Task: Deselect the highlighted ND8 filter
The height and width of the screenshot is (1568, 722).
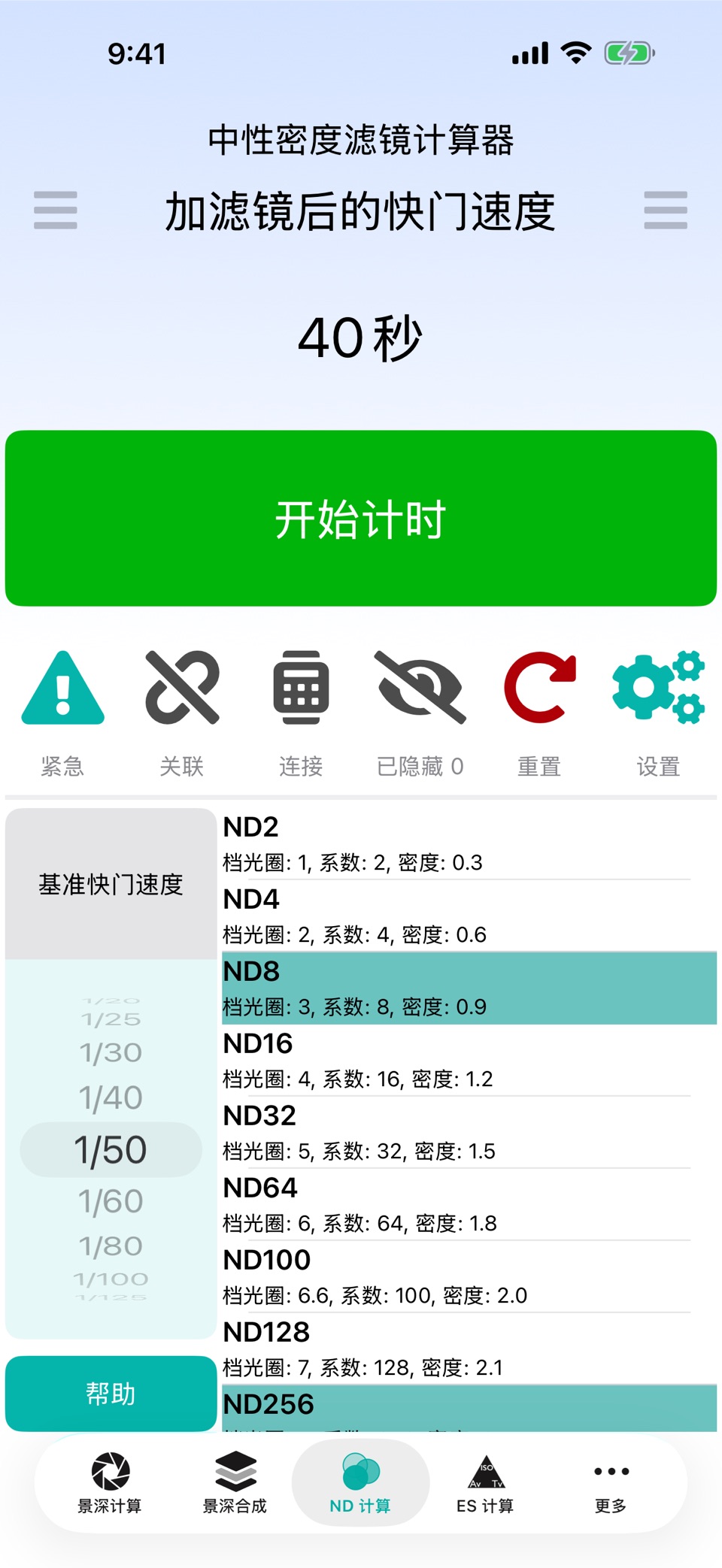Action: tap(469, 988)
